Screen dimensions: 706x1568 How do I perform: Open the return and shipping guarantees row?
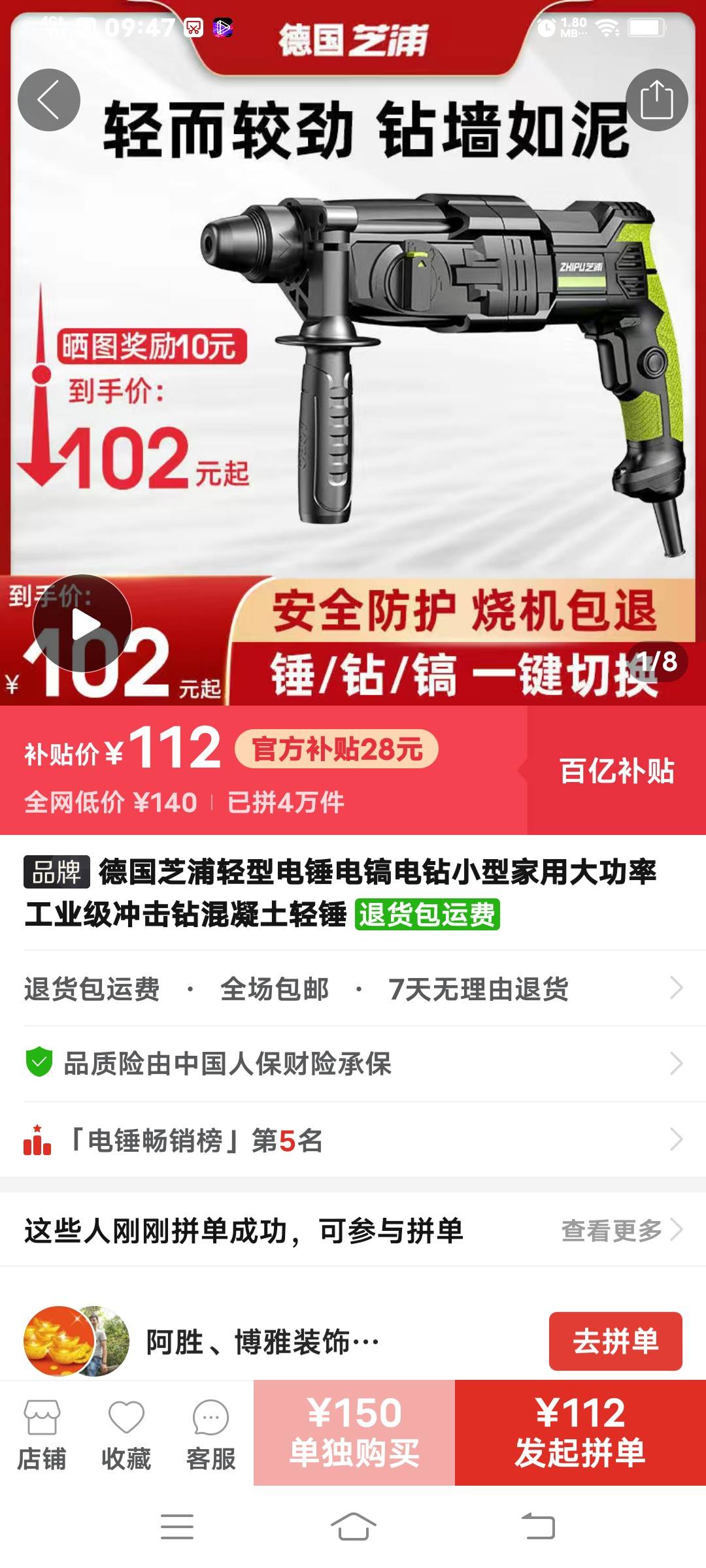(x=353, y=988)
